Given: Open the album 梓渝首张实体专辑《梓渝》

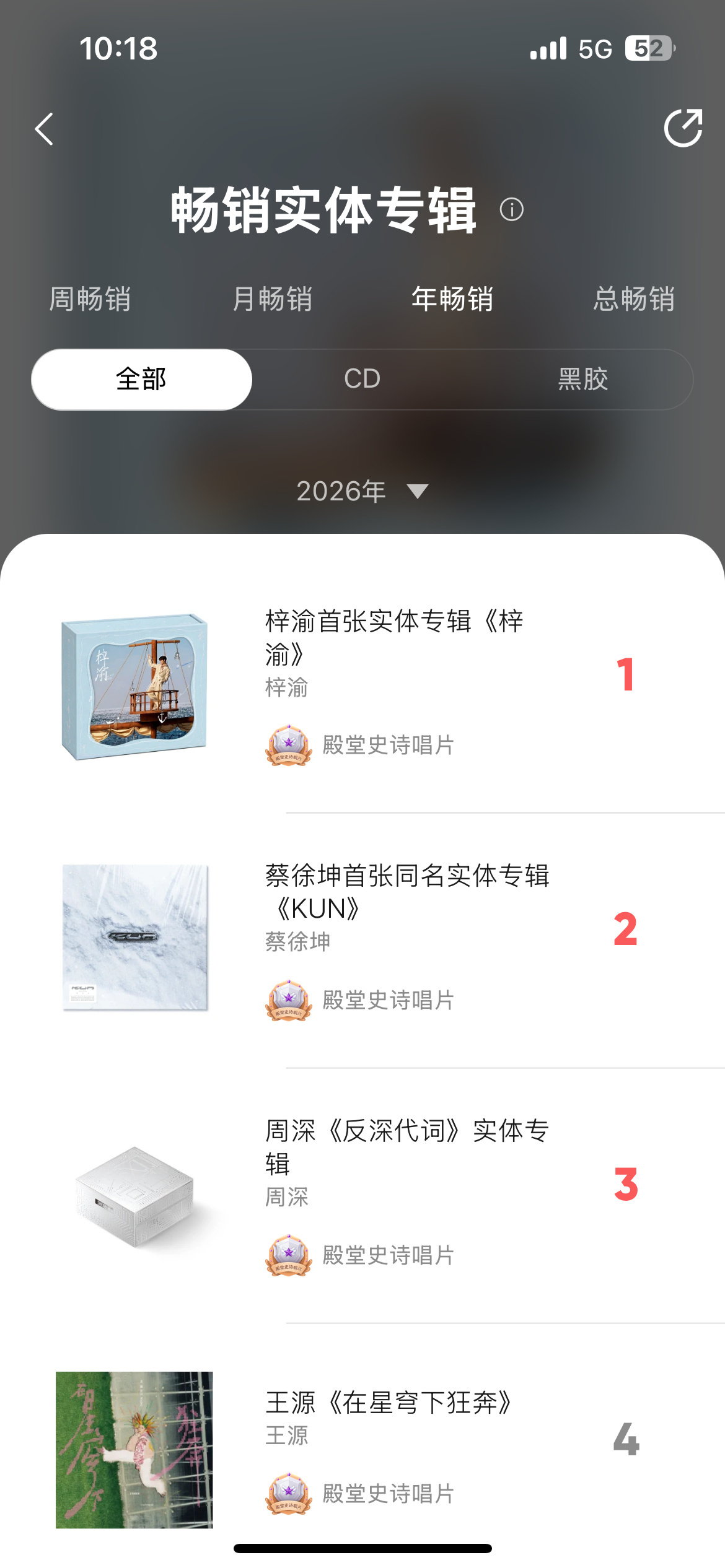Looking at the screenshot, I should (362, 687).
